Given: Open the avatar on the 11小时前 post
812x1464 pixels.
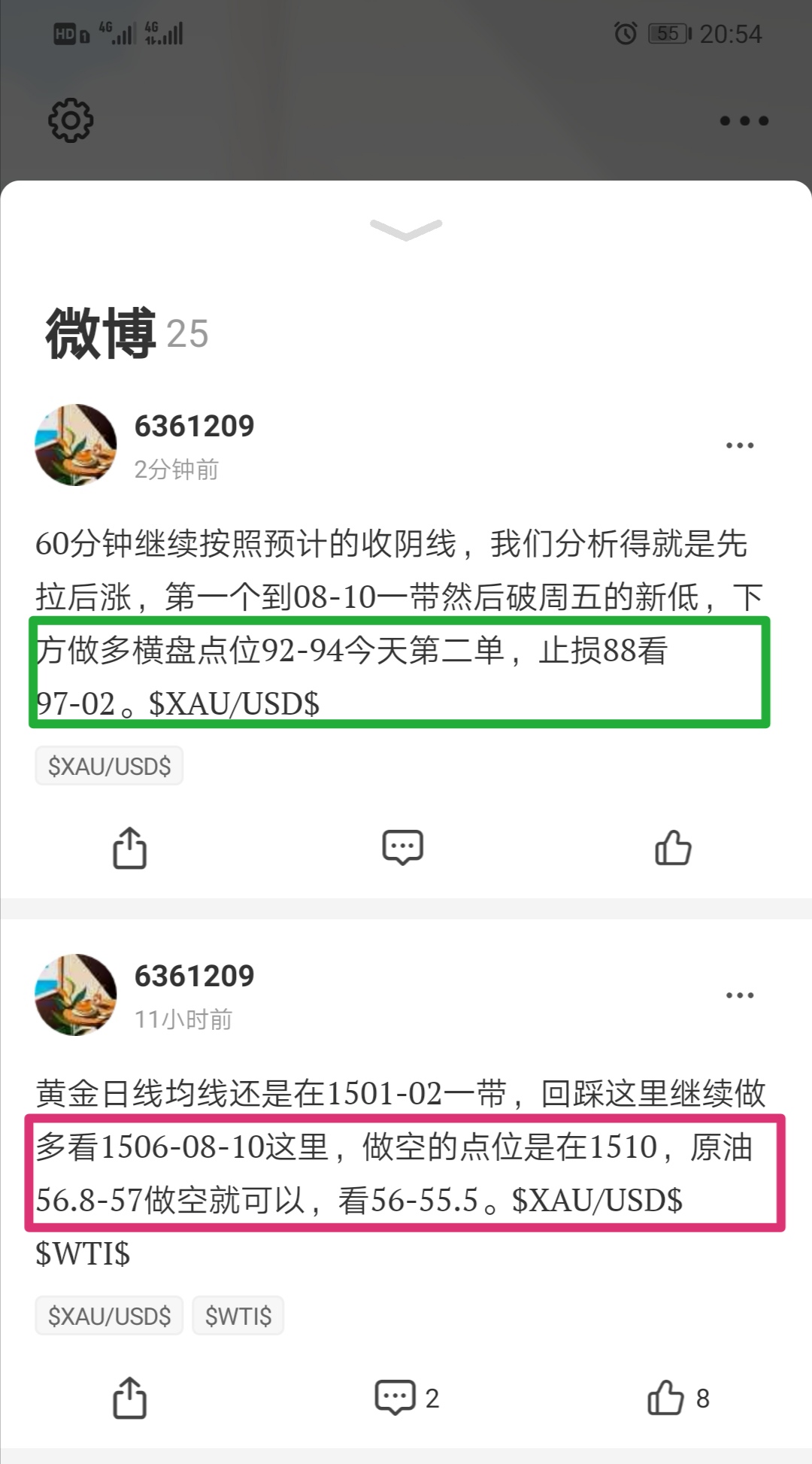Looking at the screenshot, I should click(76, 995).
